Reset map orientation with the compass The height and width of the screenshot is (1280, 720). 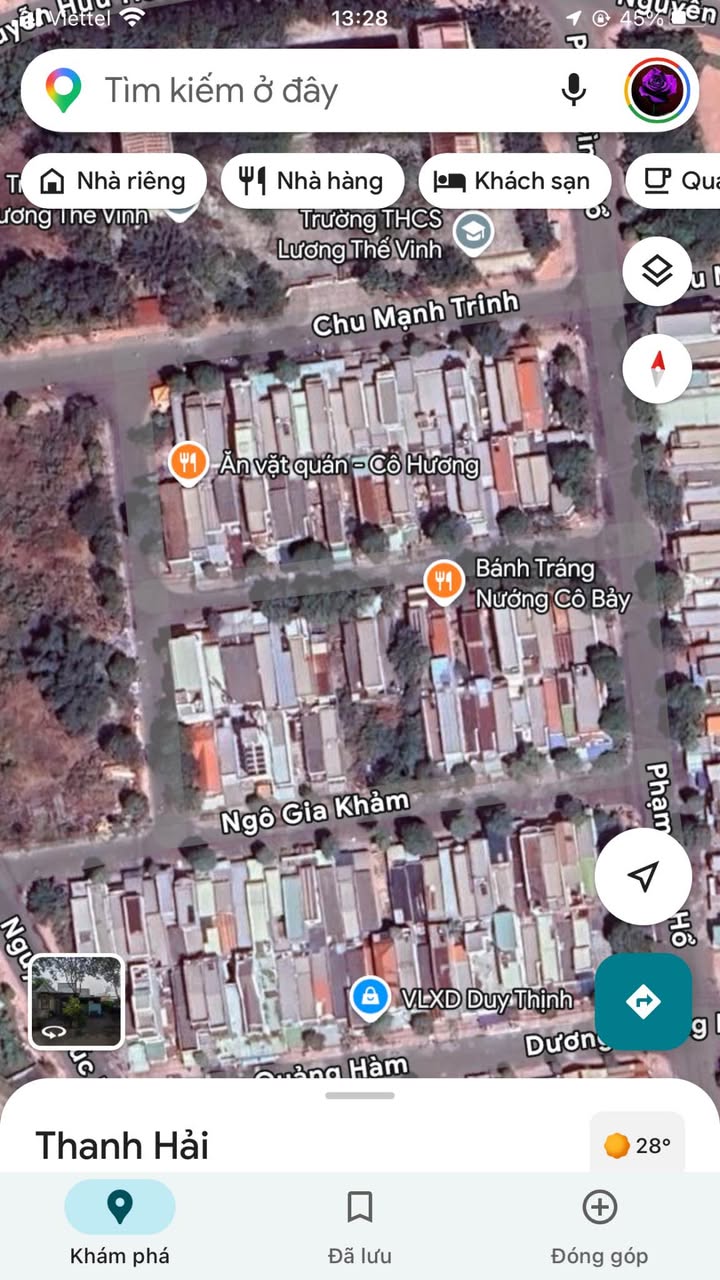point(657,368)
